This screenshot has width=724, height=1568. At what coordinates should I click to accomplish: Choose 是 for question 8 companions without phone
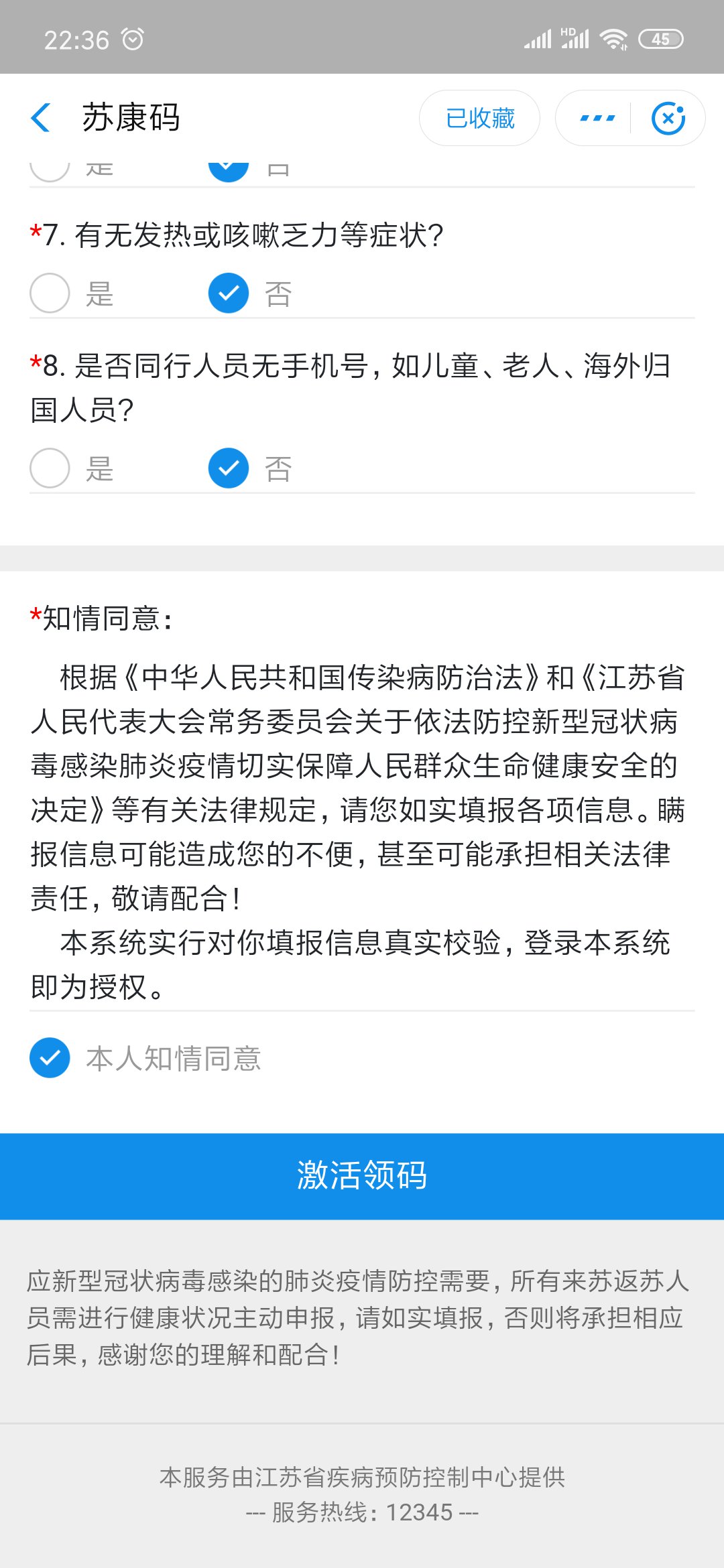[50, 468]
